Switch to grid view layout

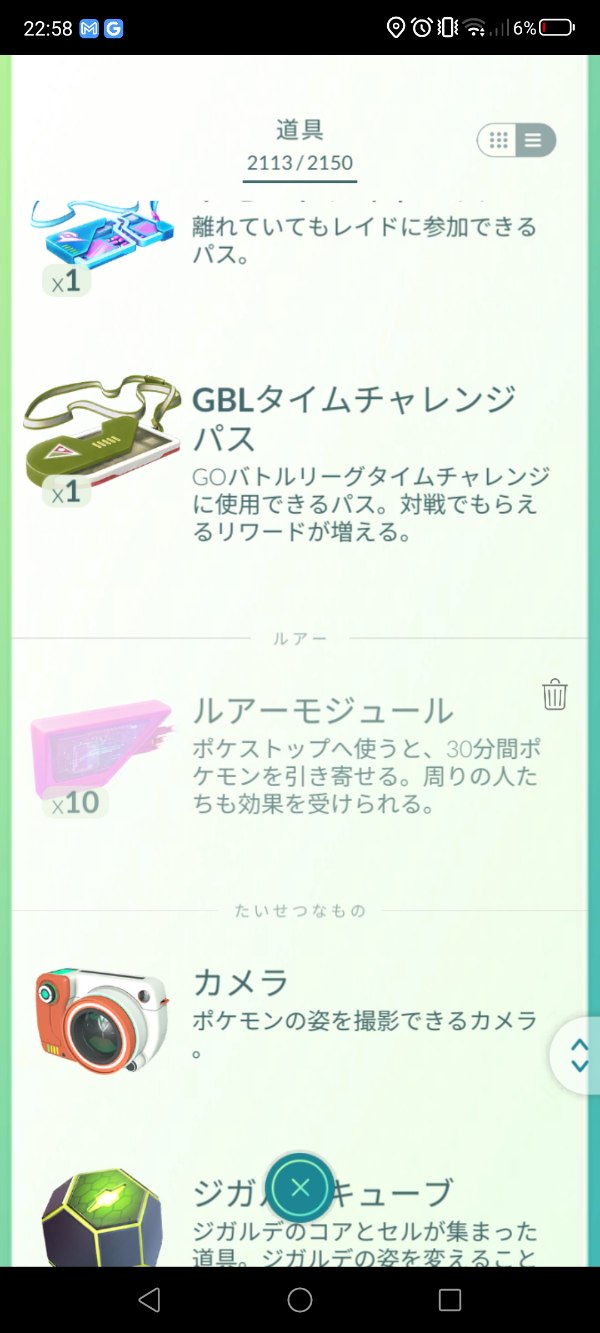click(x=499, y=141)
